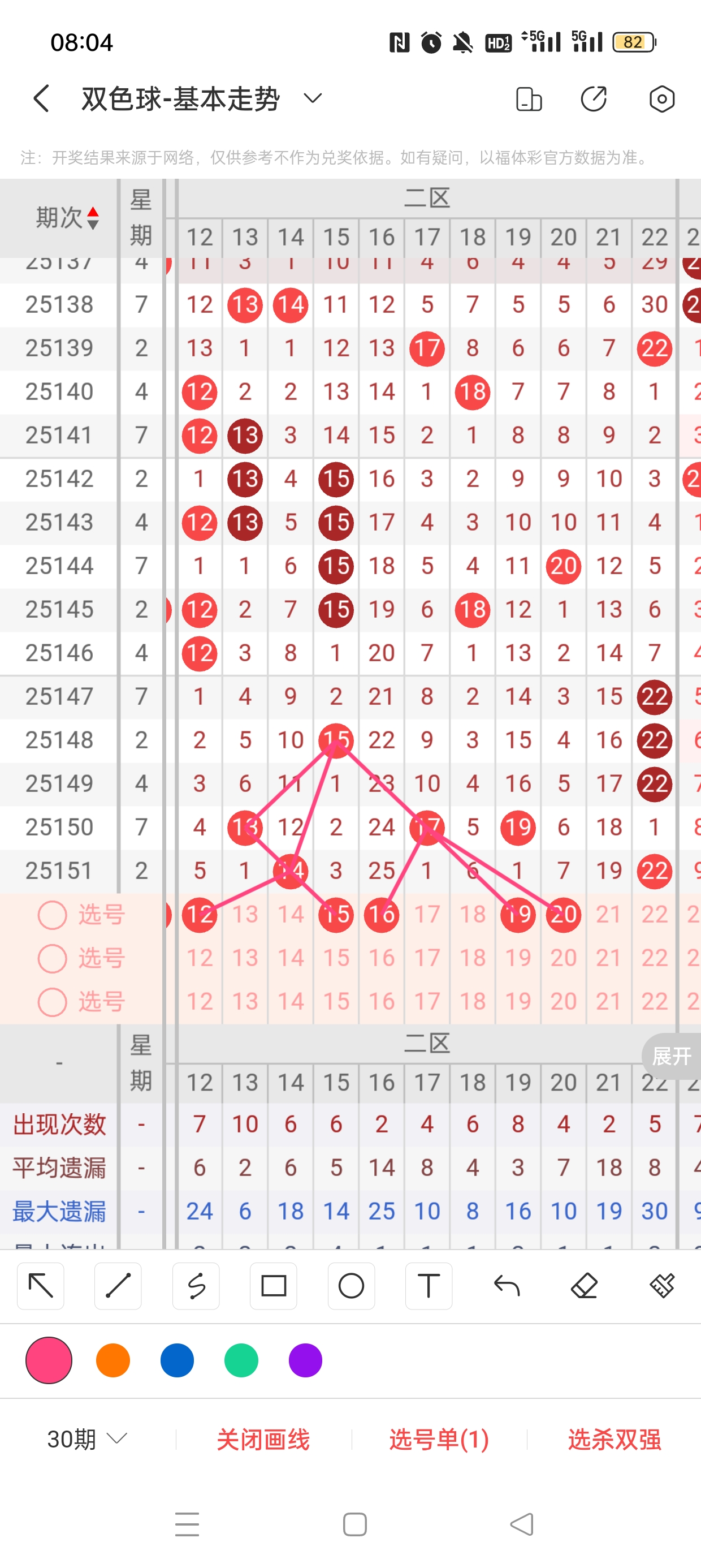The width and height of the screenshot is (701, 1568).
Task: Go back from the trend chart
Action: click(x=41, y=98)
